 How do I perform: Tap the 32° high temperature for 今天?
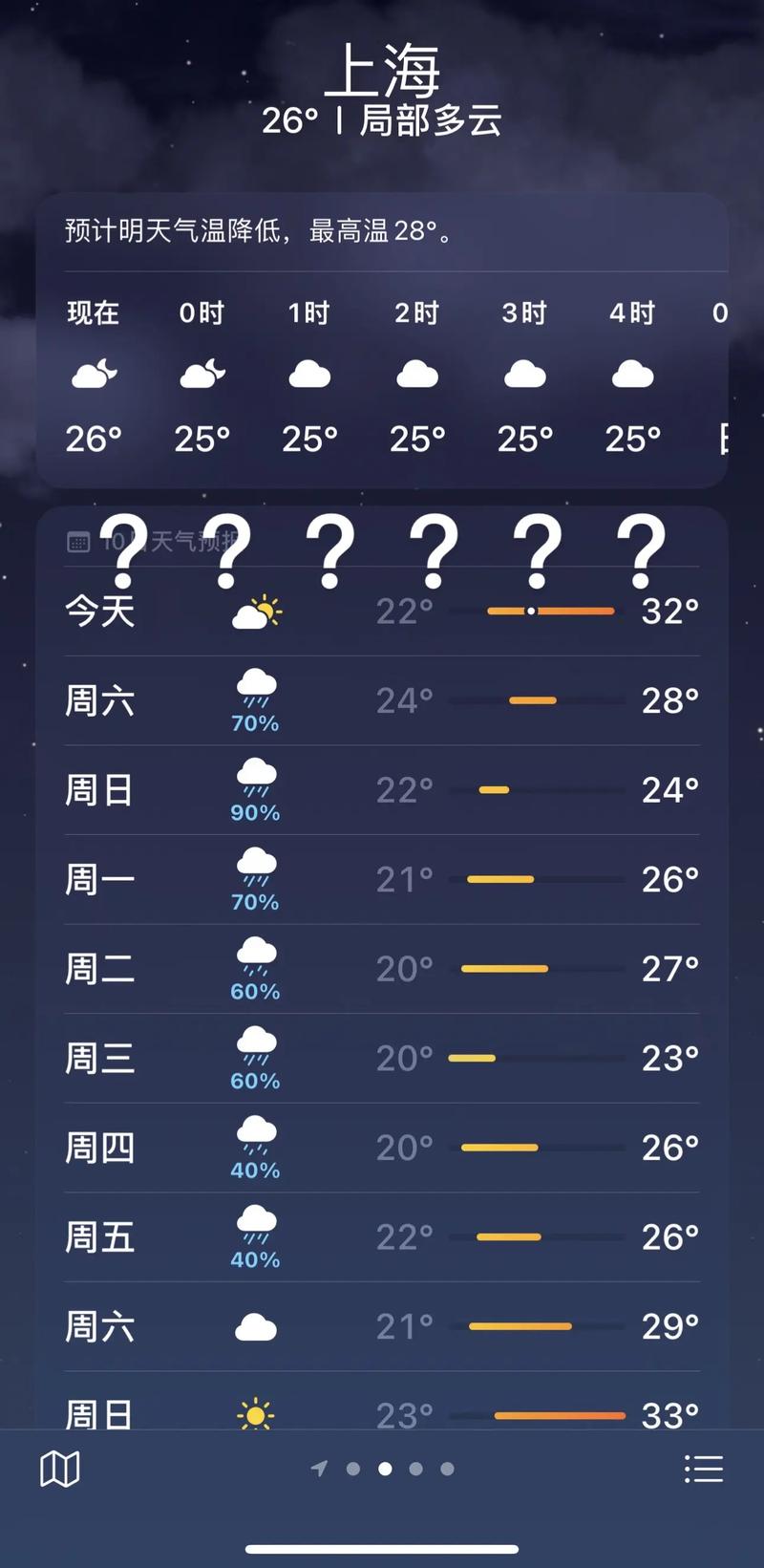(x=669, y=610)
